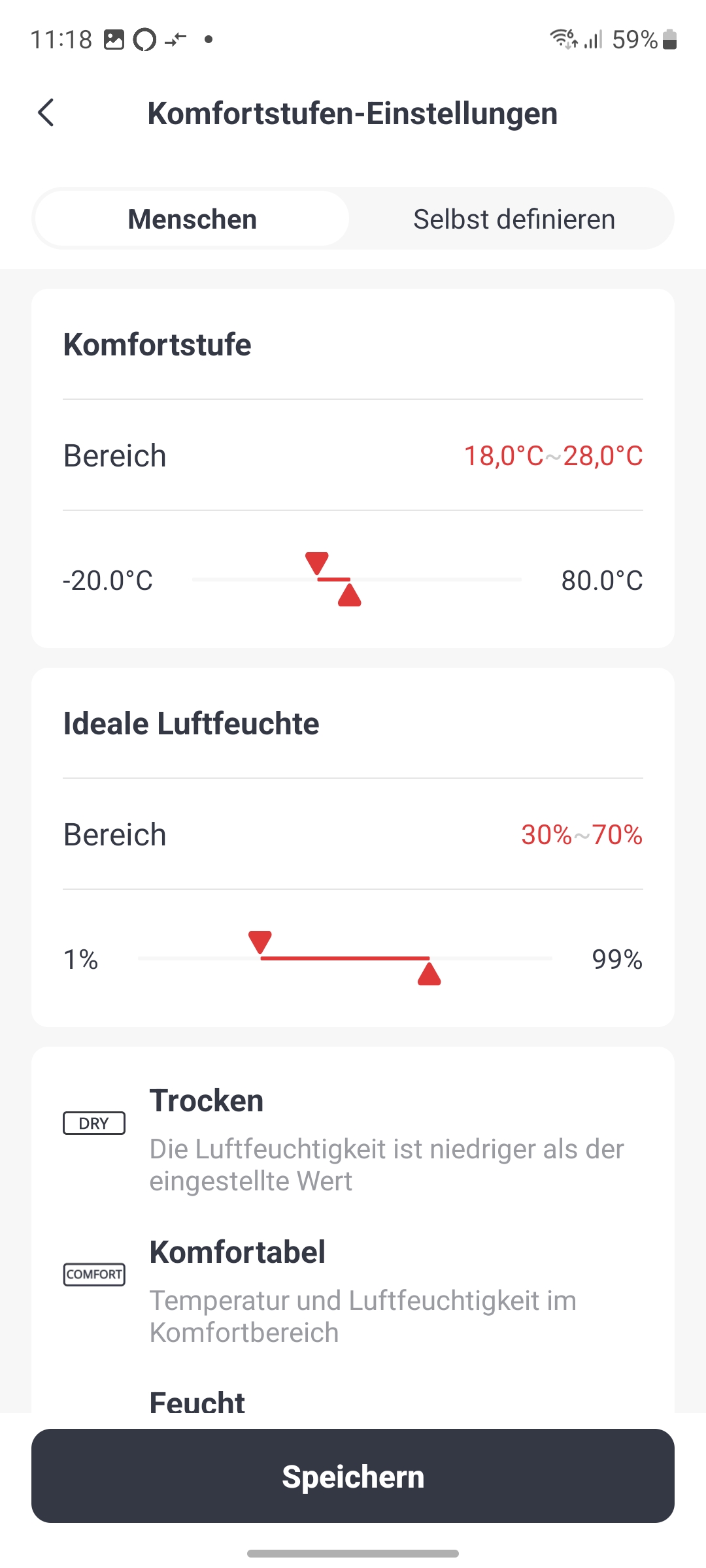Select the Menschen tab
The height and width of the screenshot is (1568, 706).
[192, 219]
